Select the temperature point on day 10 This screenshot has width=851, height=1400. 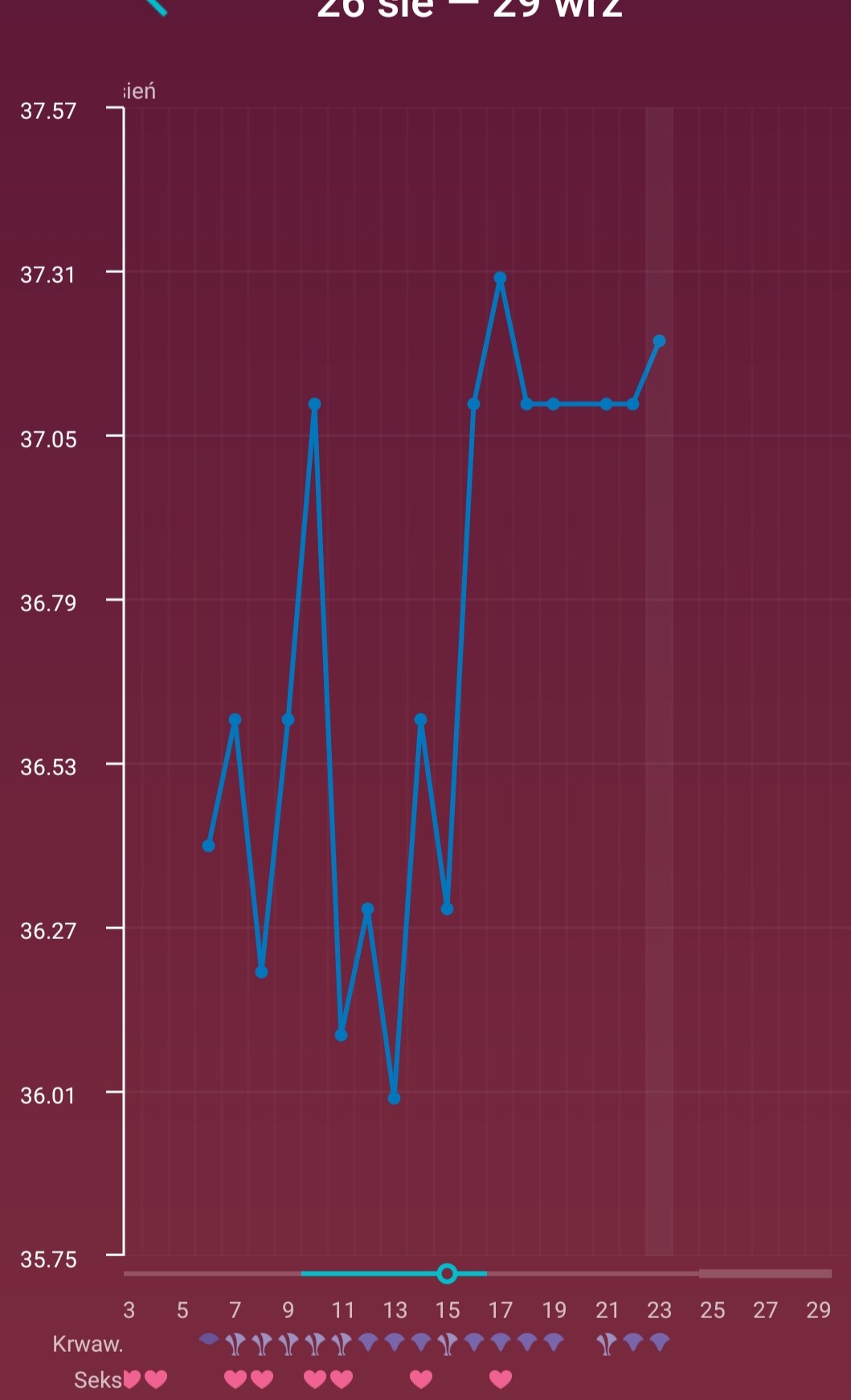(314, 404)
